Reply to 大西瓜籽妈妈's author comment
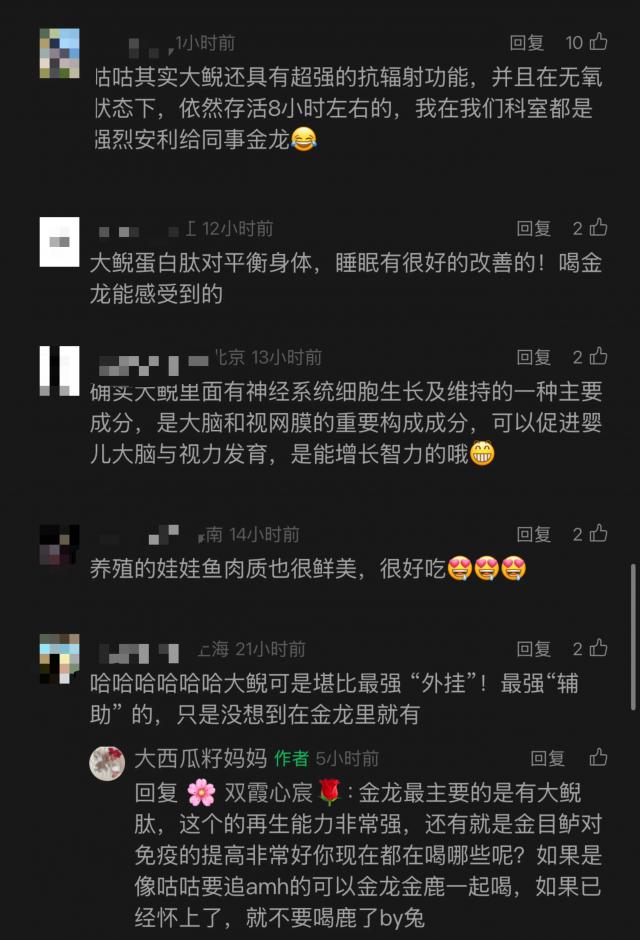 point(547,758)
